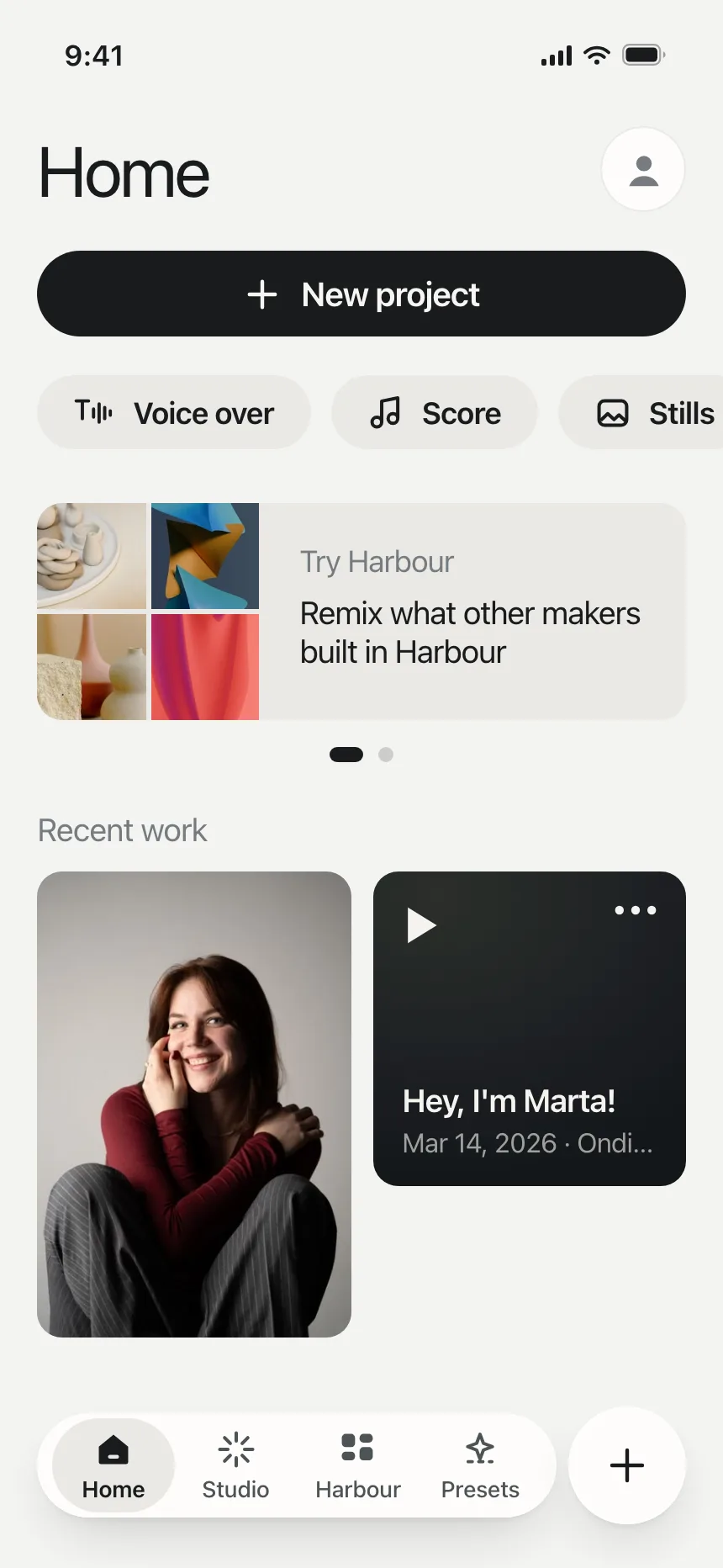Pick the Stills chip
Image resolution: width=723 pixels, height=1568 pixels.
coord(642,412)
